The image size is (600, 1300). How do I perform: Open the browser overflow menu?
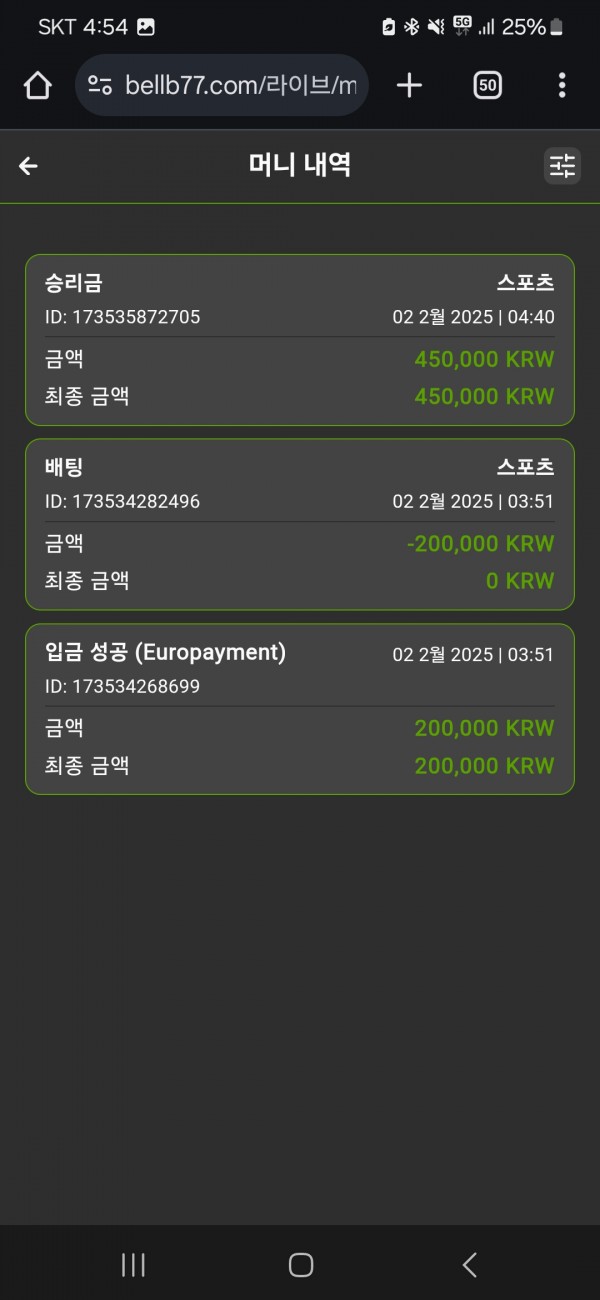[x=562, y=86]
